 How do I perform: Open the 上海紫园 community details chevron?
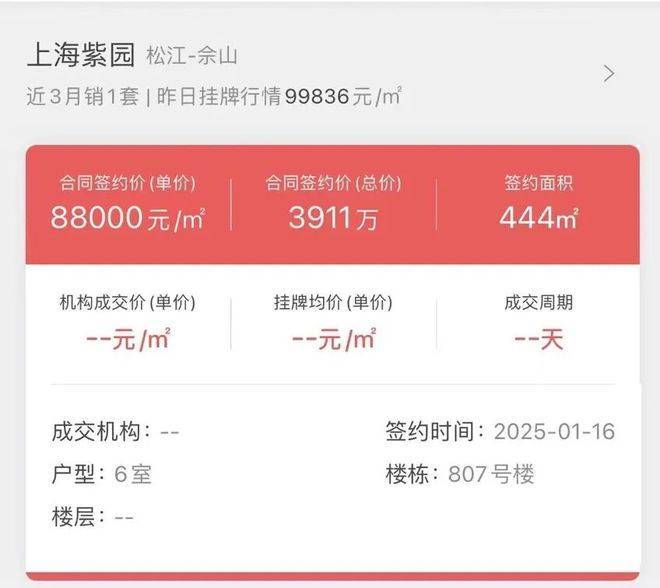[x=609, y=73]
